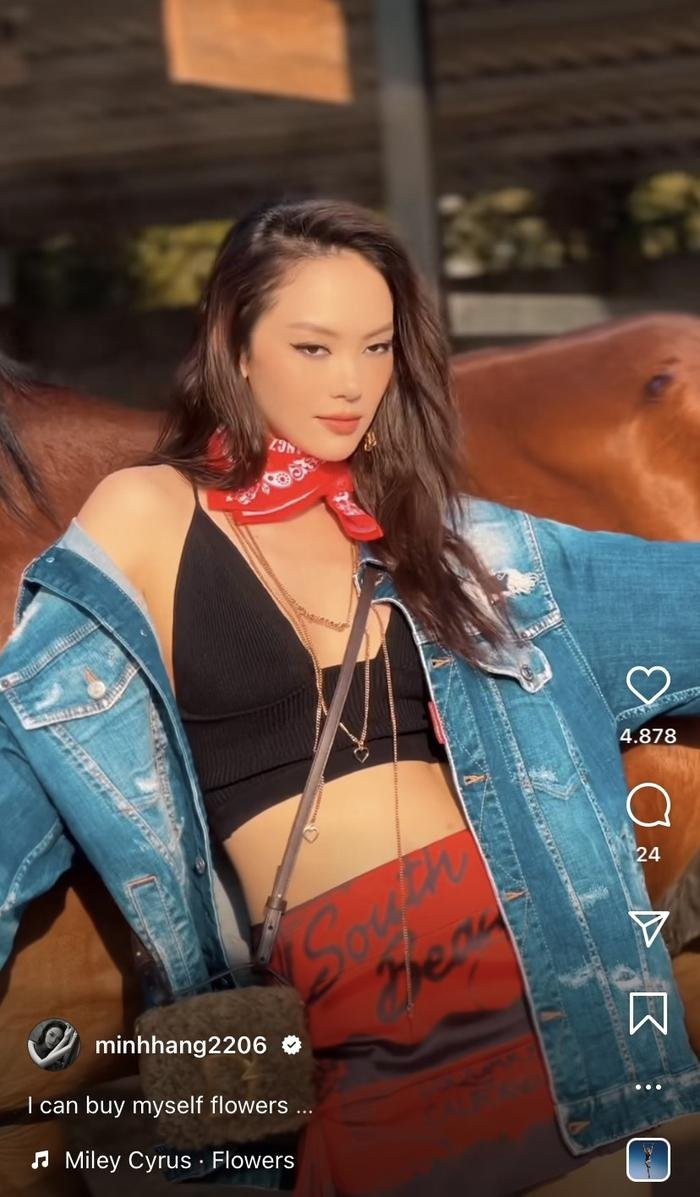Save this reel with the bookmark icon

click(648, 1013)
